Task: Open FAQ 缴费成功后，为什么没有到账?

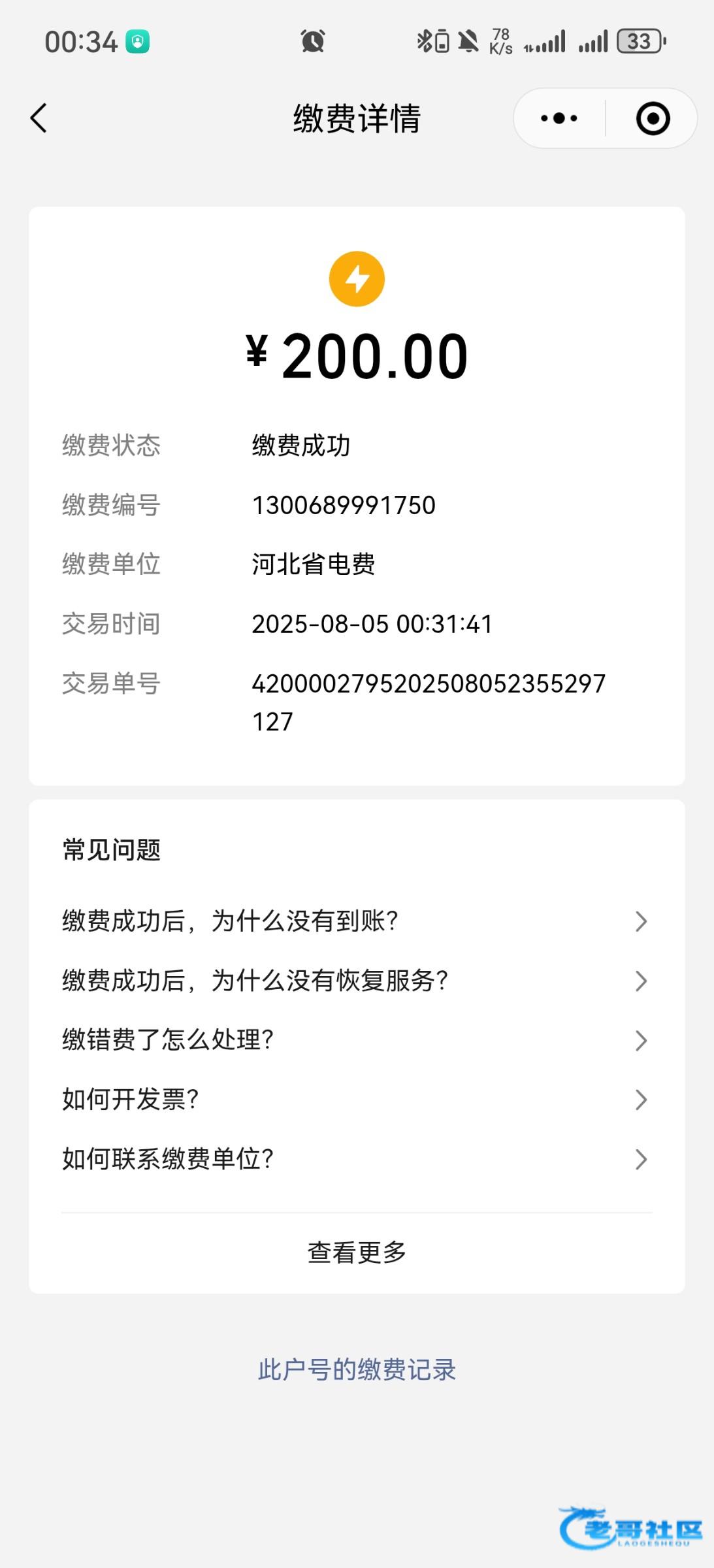Action: 357,921
